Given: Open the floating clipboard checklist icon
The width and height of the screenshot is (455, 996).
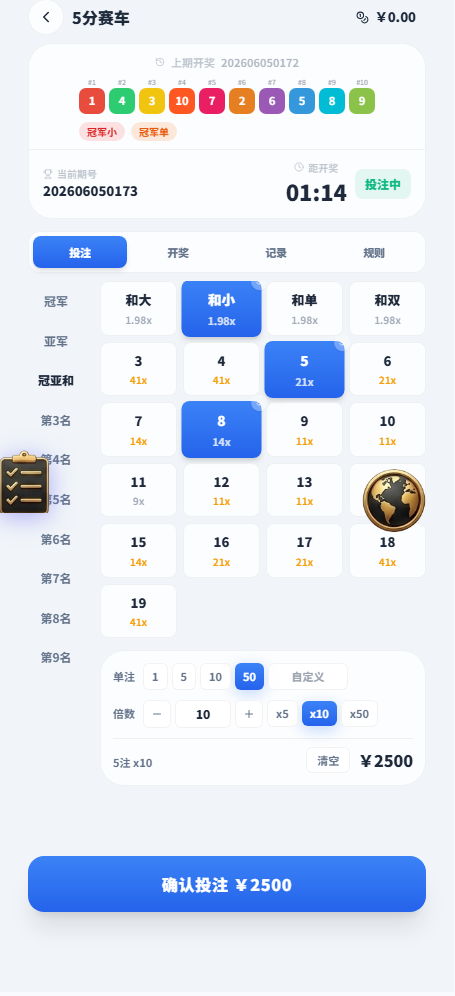Looking at the screenshot, I should click(x=24, y=482).
